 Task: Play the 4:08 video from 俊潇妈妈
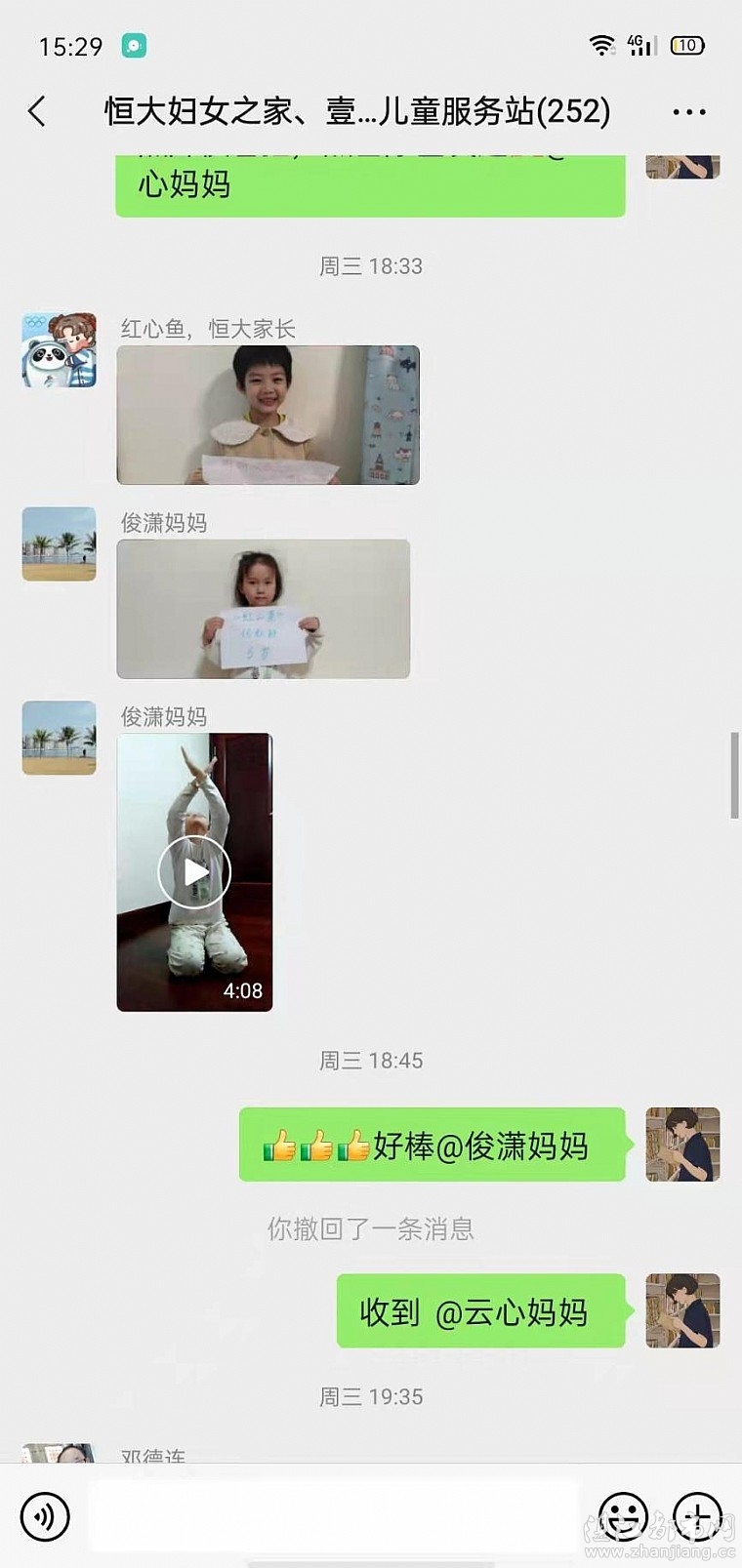click(x=194, y=871)
